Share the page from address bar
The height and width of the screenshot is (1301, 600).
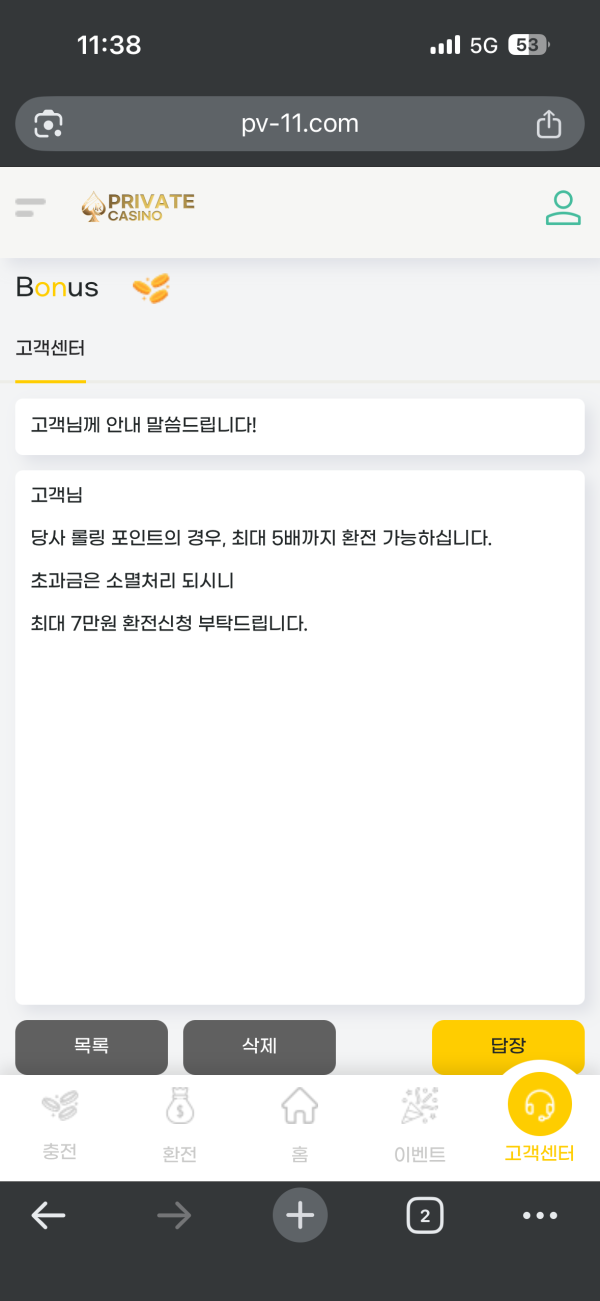click(548, 124)
